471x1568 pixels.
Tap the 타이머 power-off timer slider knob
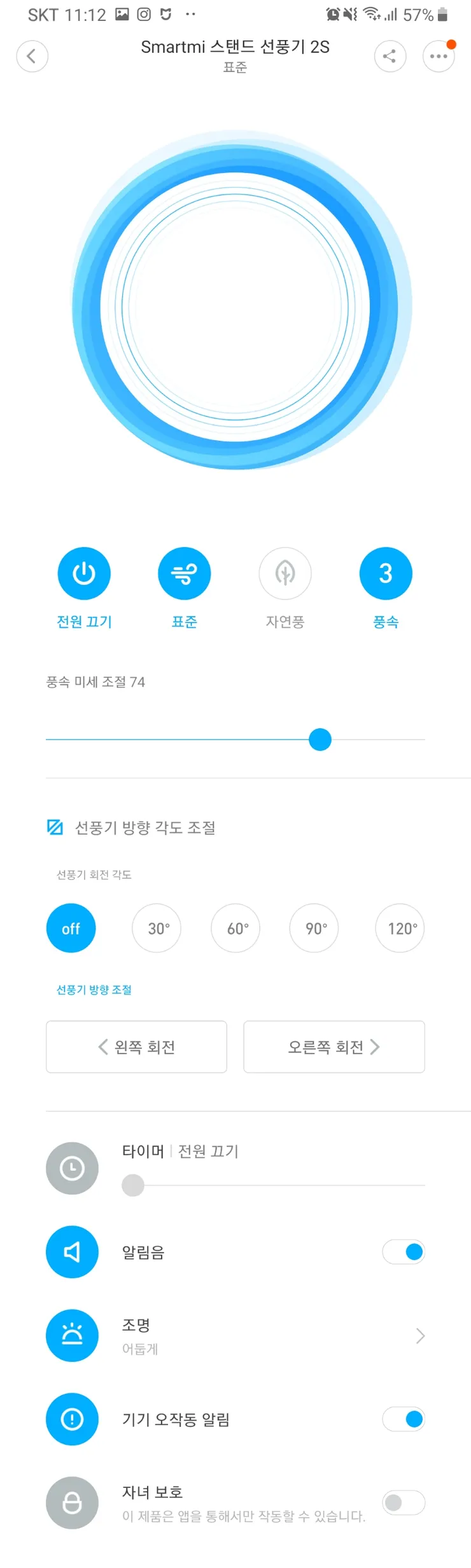coord(132,1185)
